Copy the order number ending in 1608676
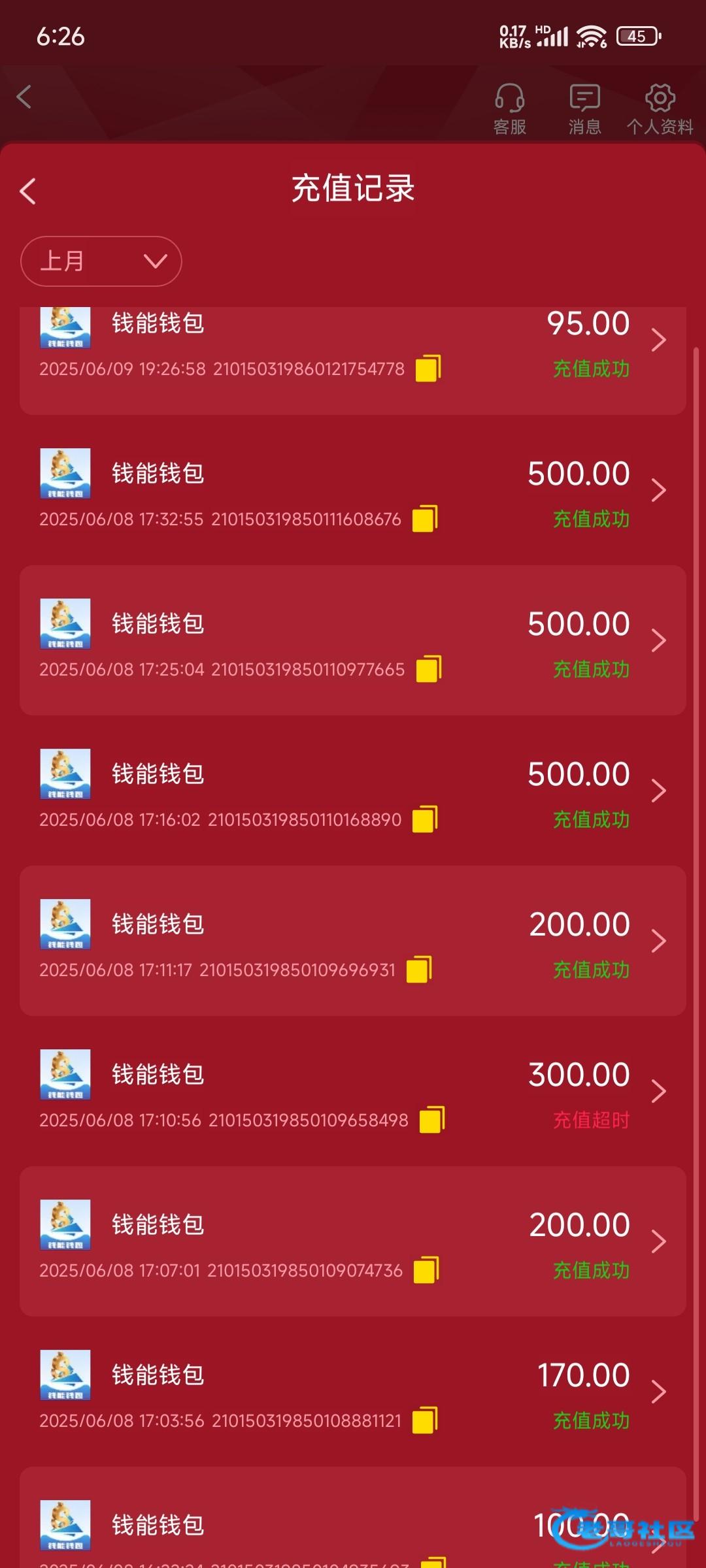 pos(425,519)
